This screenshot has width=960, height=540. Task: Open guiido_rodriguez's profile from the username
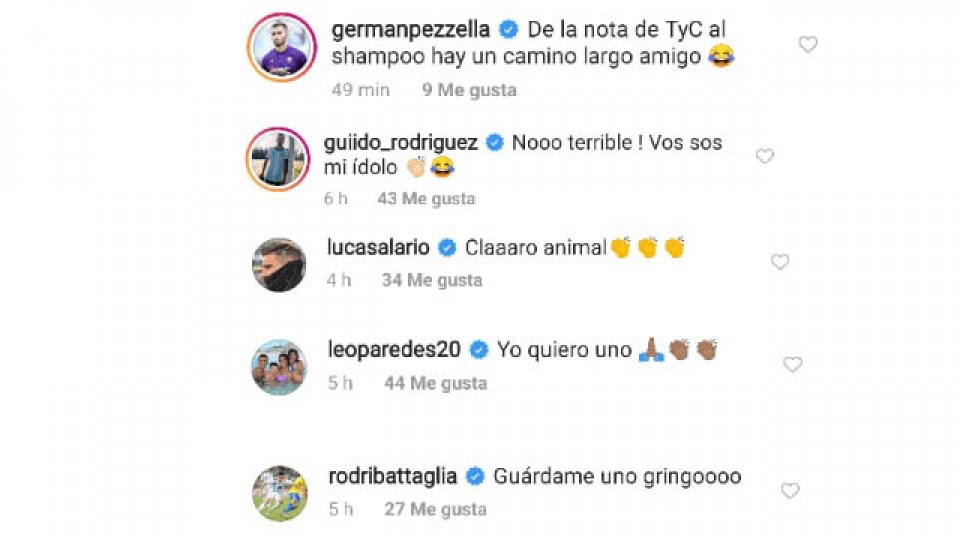(405, 142)
